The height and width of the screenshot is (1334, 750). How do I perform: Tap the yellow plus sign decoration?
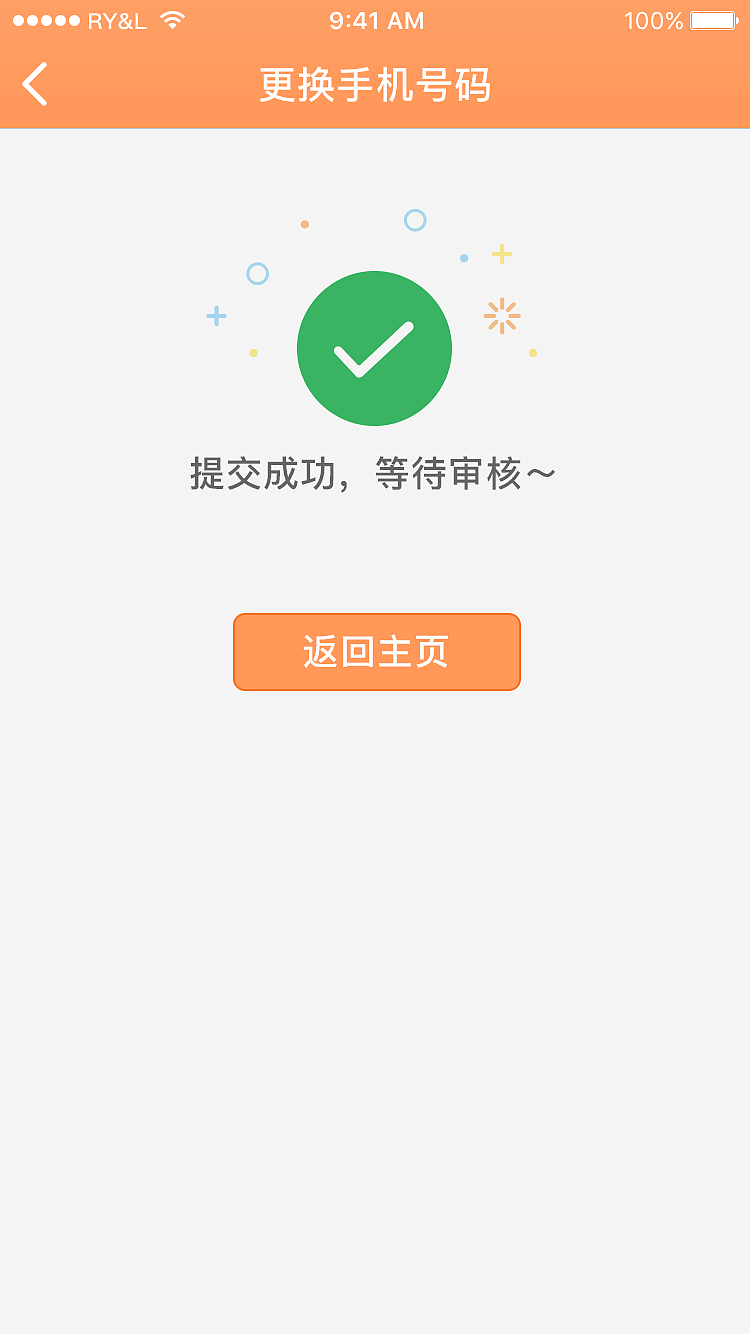(500, 256)
